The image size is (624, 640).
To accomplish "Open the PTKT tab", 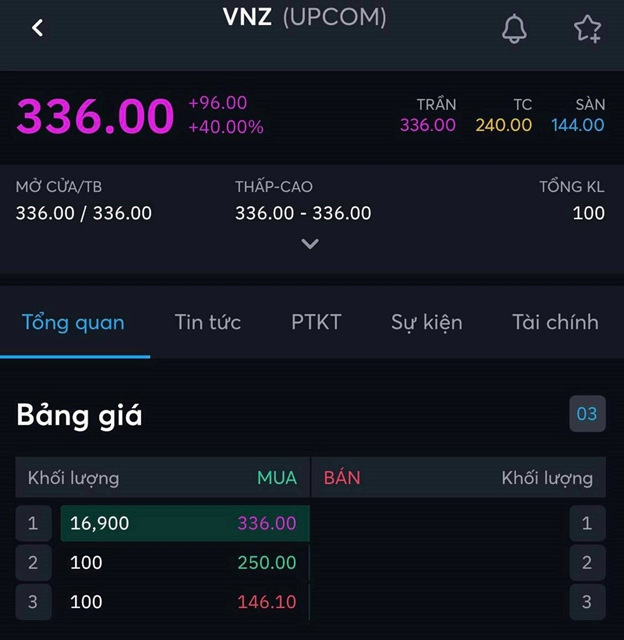I will coord(316,322).
